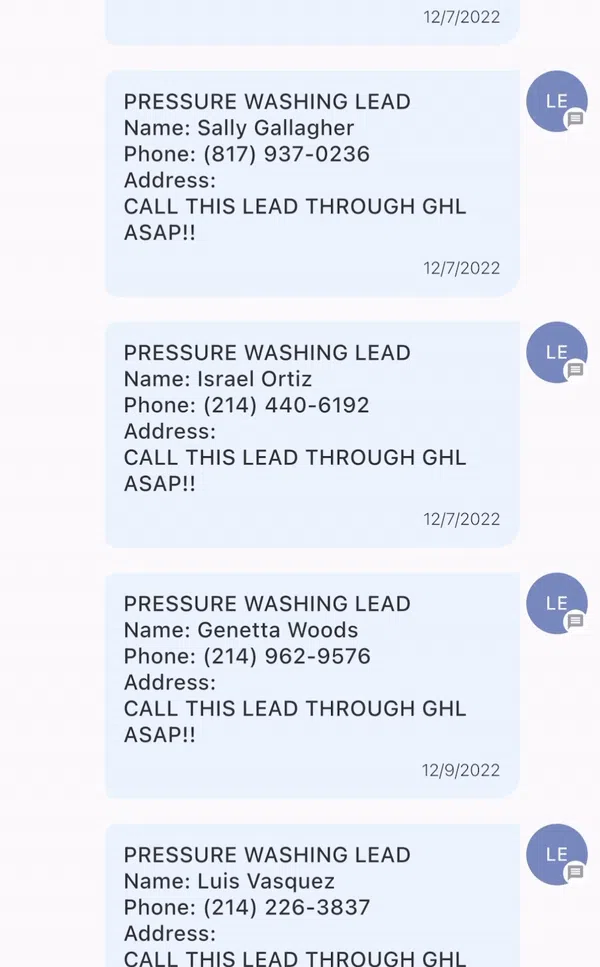This screenshot has width=600, height=967.
Task: Select the LE avatar by Luis Vasquez's lead
Action: 556,854
